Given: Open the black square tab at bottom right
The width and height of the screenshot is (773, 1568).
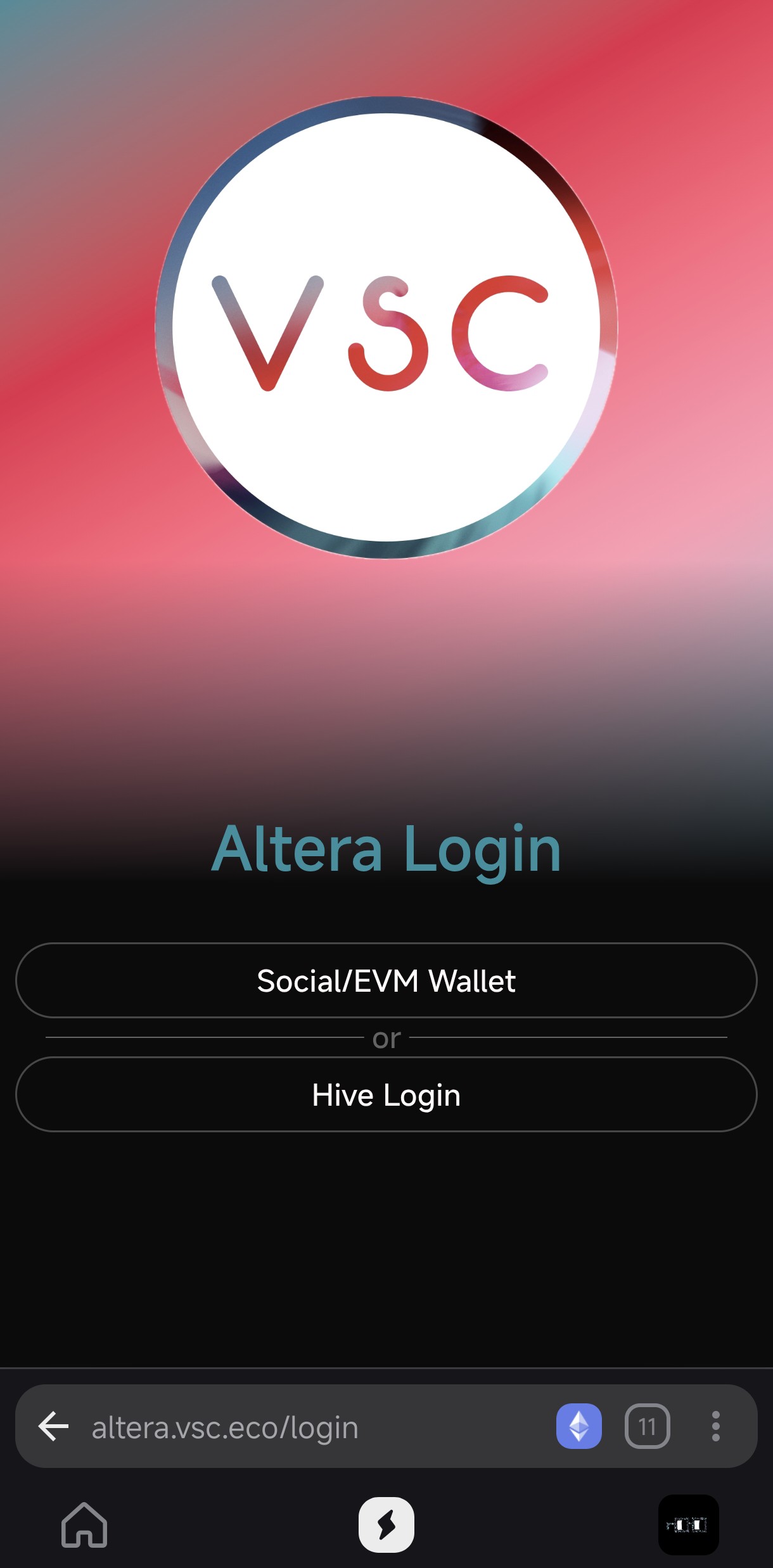Looking at the screenshot, I should (688, 1525).
